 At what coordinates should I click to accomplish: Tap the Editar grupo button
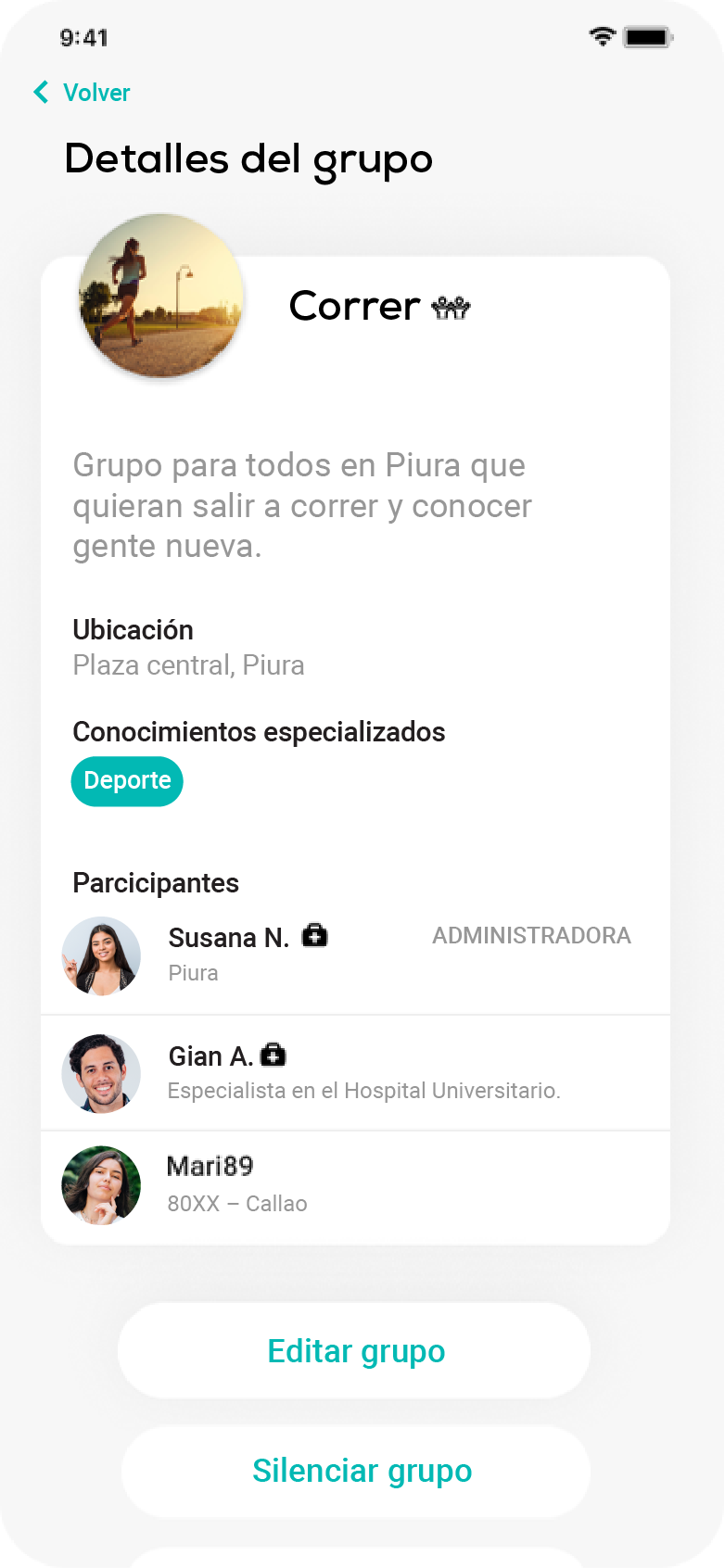point(355,1351)
